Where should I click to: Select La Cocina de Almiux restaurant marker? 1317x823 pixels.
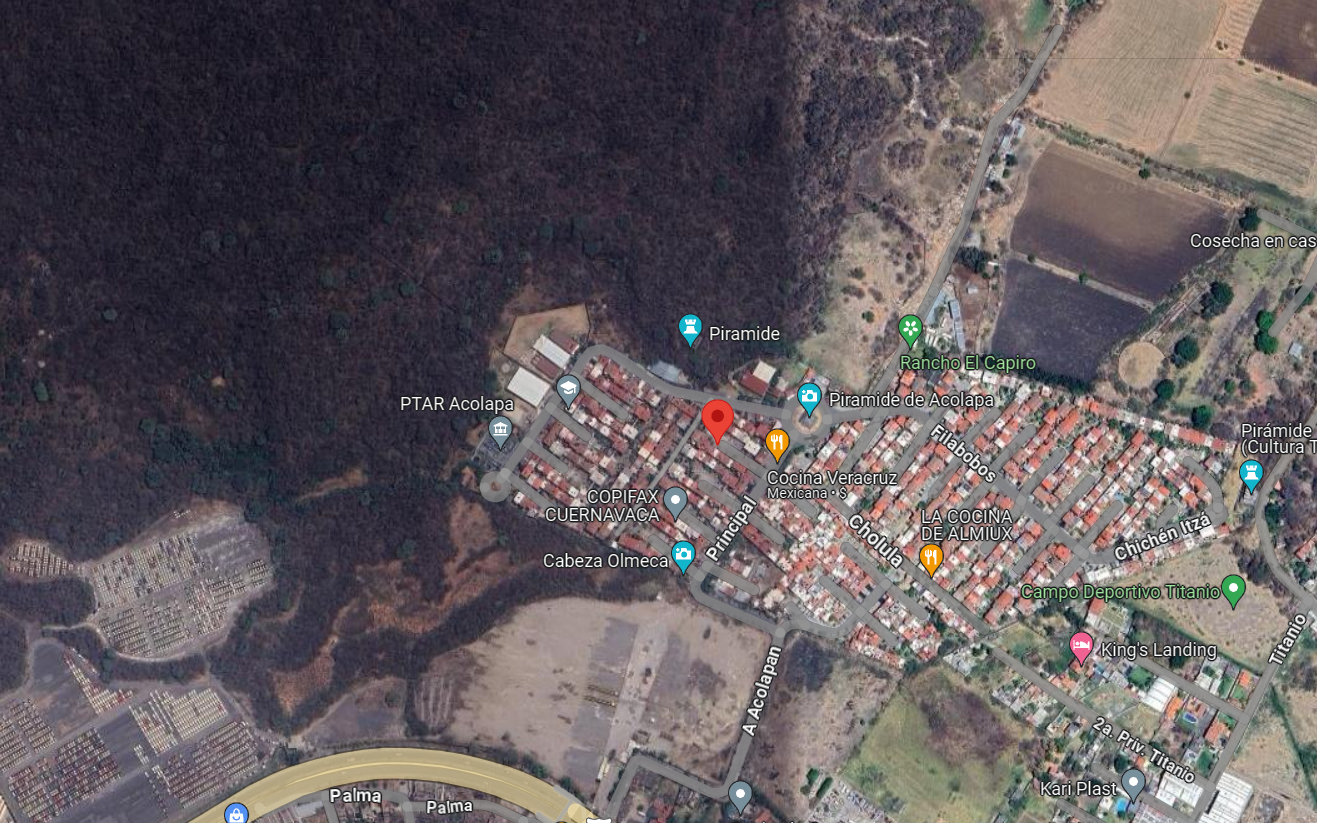[x=931, y=558]
